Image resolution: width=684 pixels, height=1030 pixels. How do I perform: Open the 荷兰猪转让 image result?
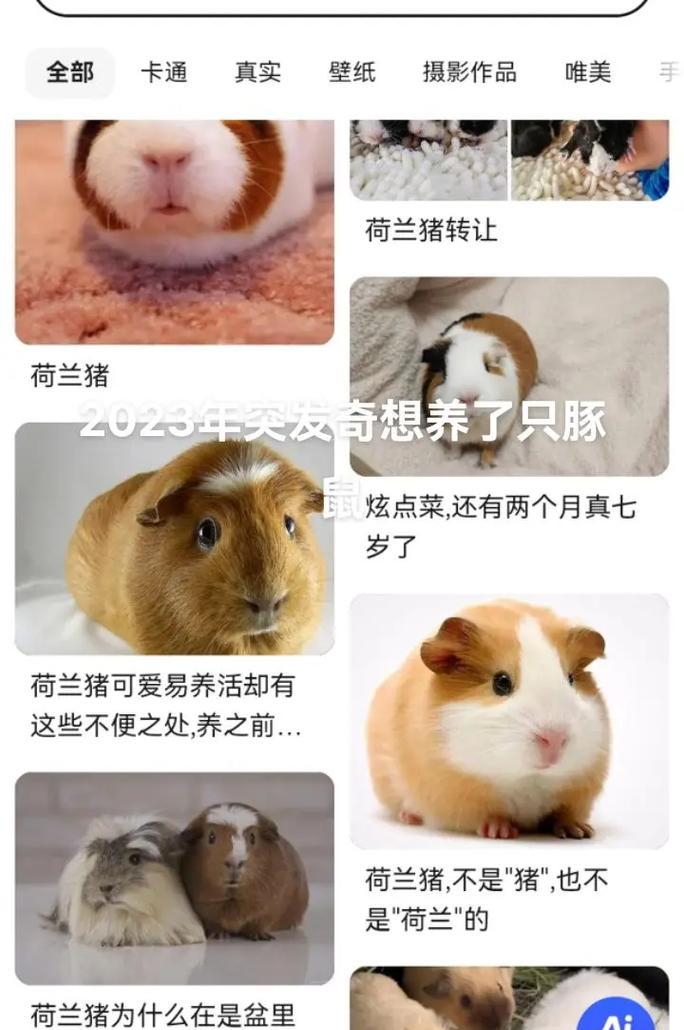pos(508,160)
